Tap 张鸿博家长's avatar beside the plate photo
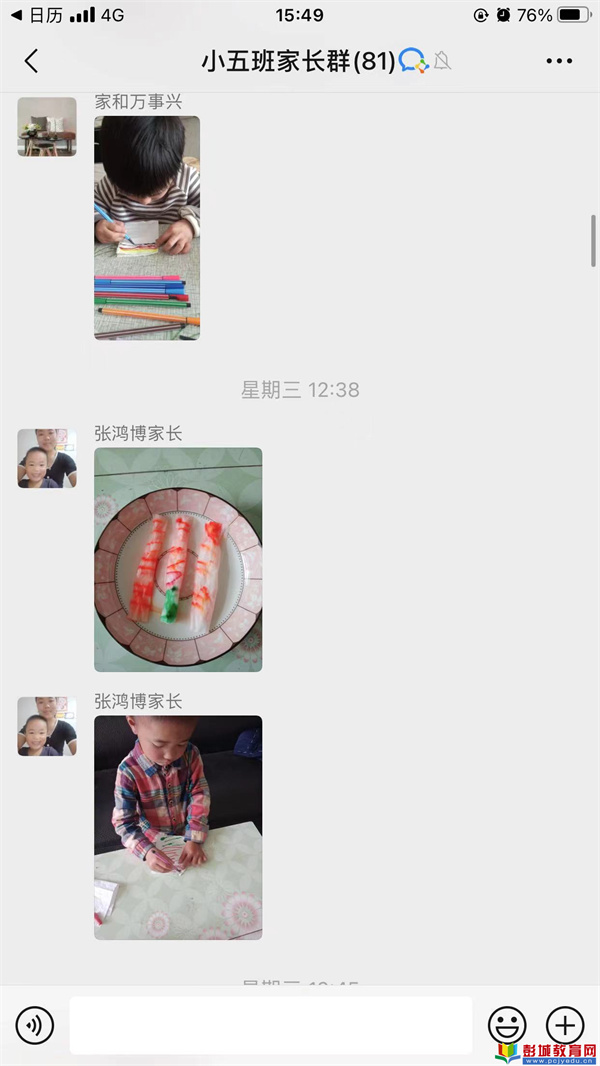This screenshot has height=1066, width=600. 47,458
